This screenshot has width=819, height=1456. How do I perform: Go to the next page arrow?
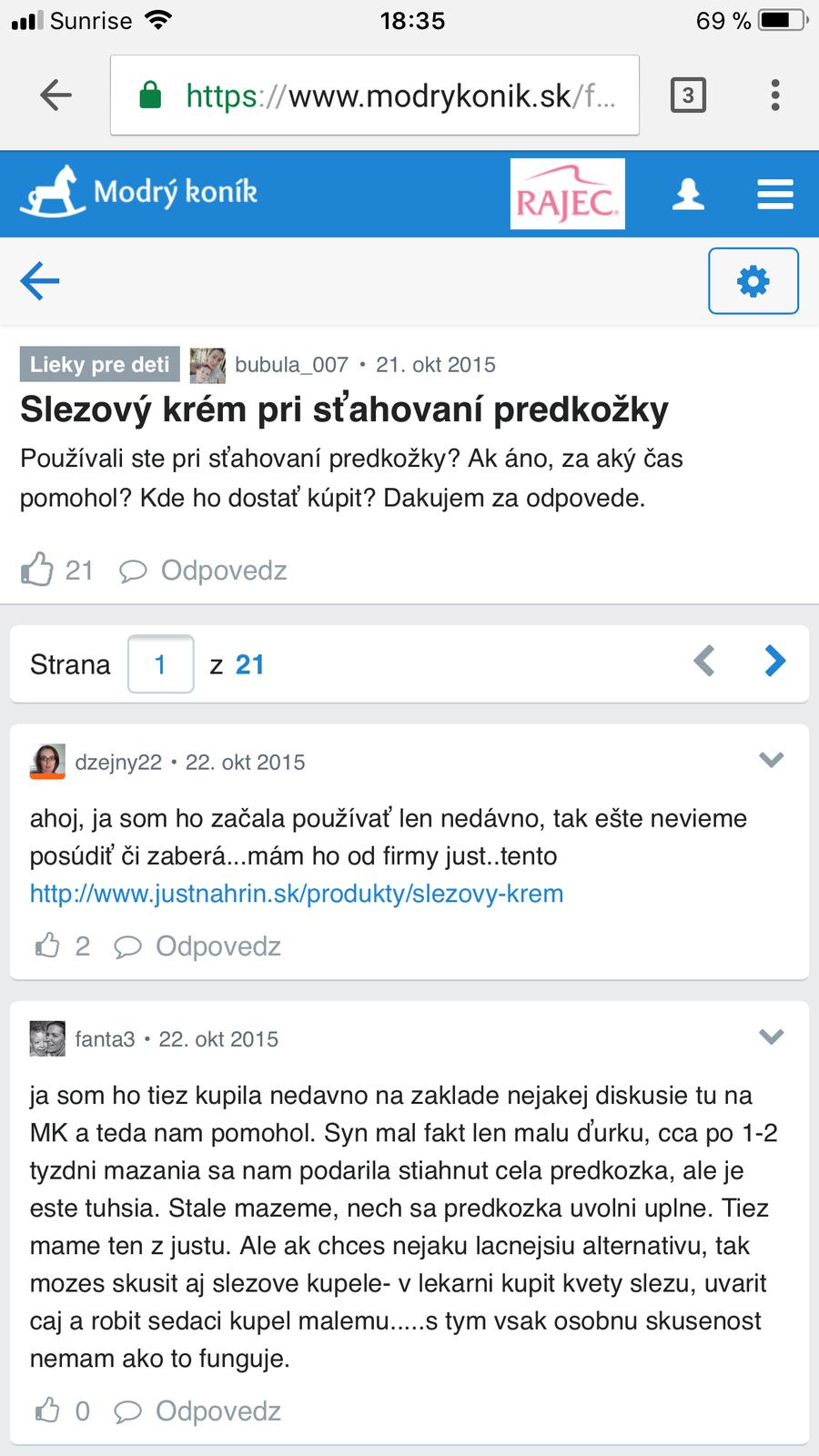click(x=774, y=662)
